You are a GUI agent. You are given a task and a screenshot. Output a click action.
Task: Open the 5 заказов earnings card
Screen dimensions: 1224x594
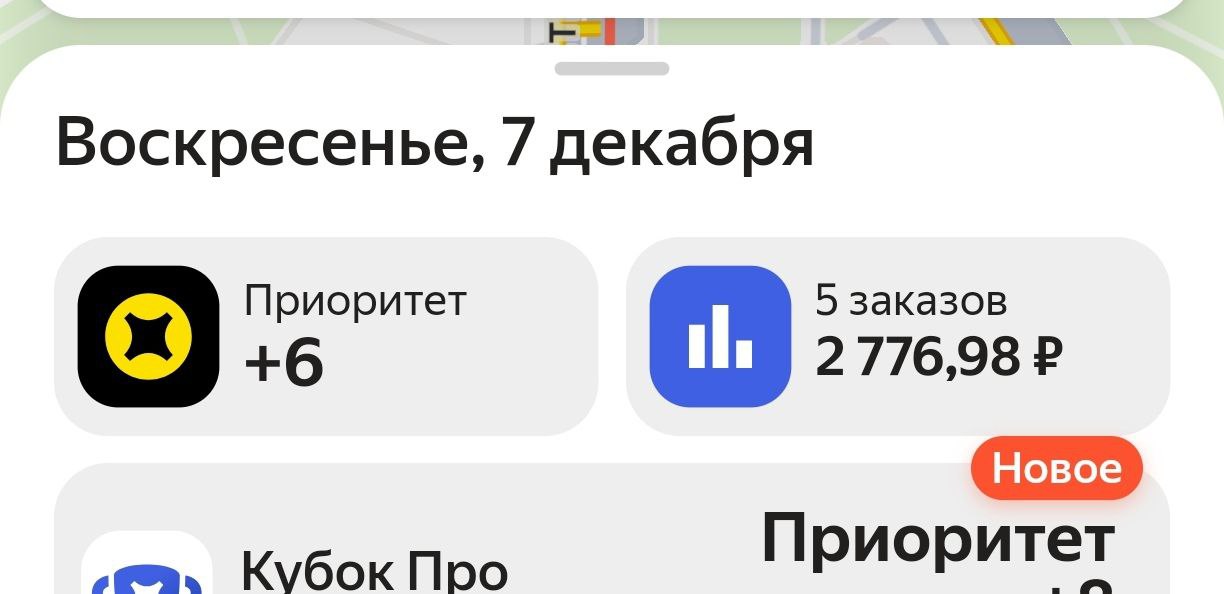897,337
